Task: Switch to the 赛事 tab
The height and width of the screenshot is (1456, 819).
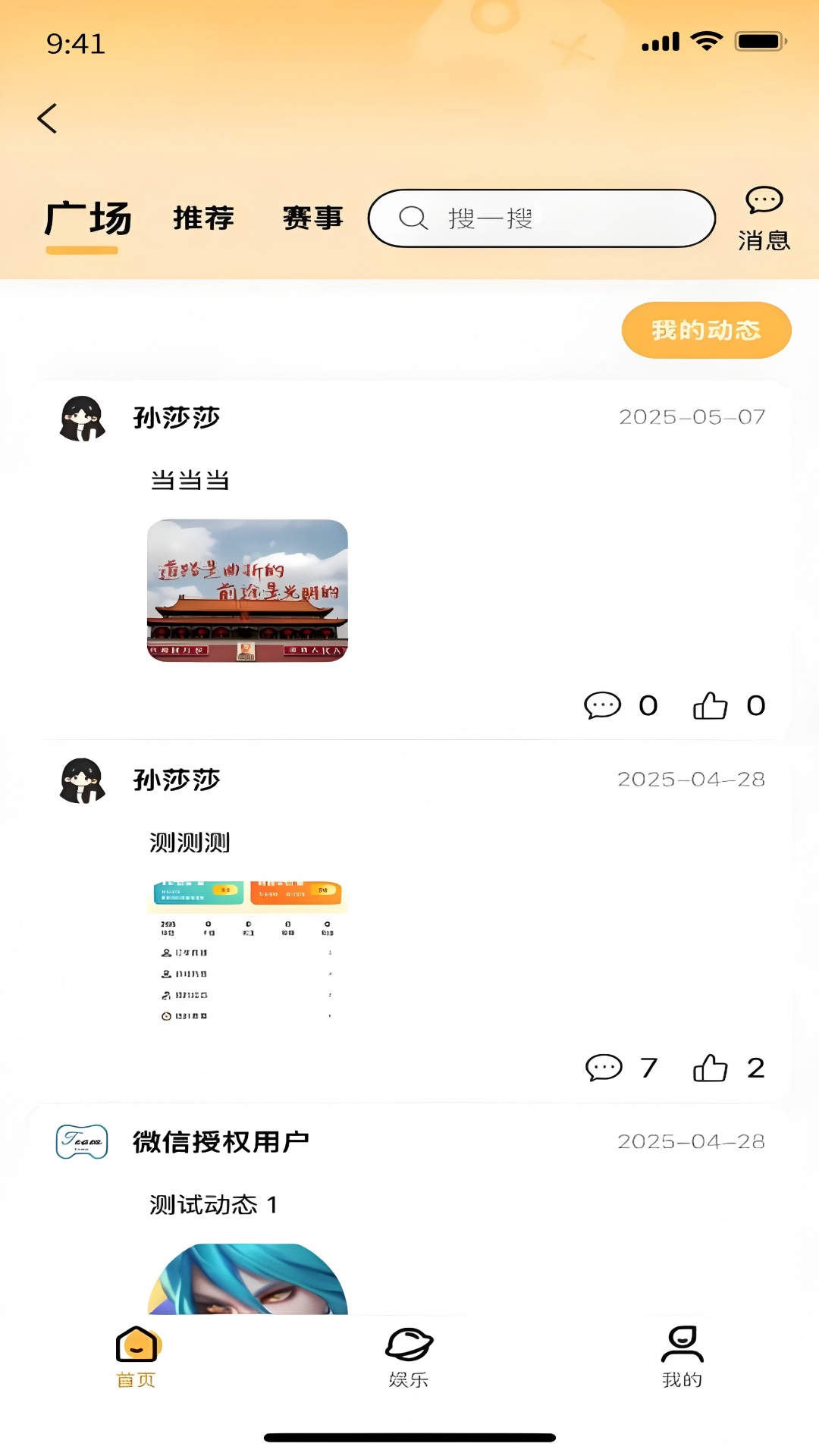Action: click(312, 218)
